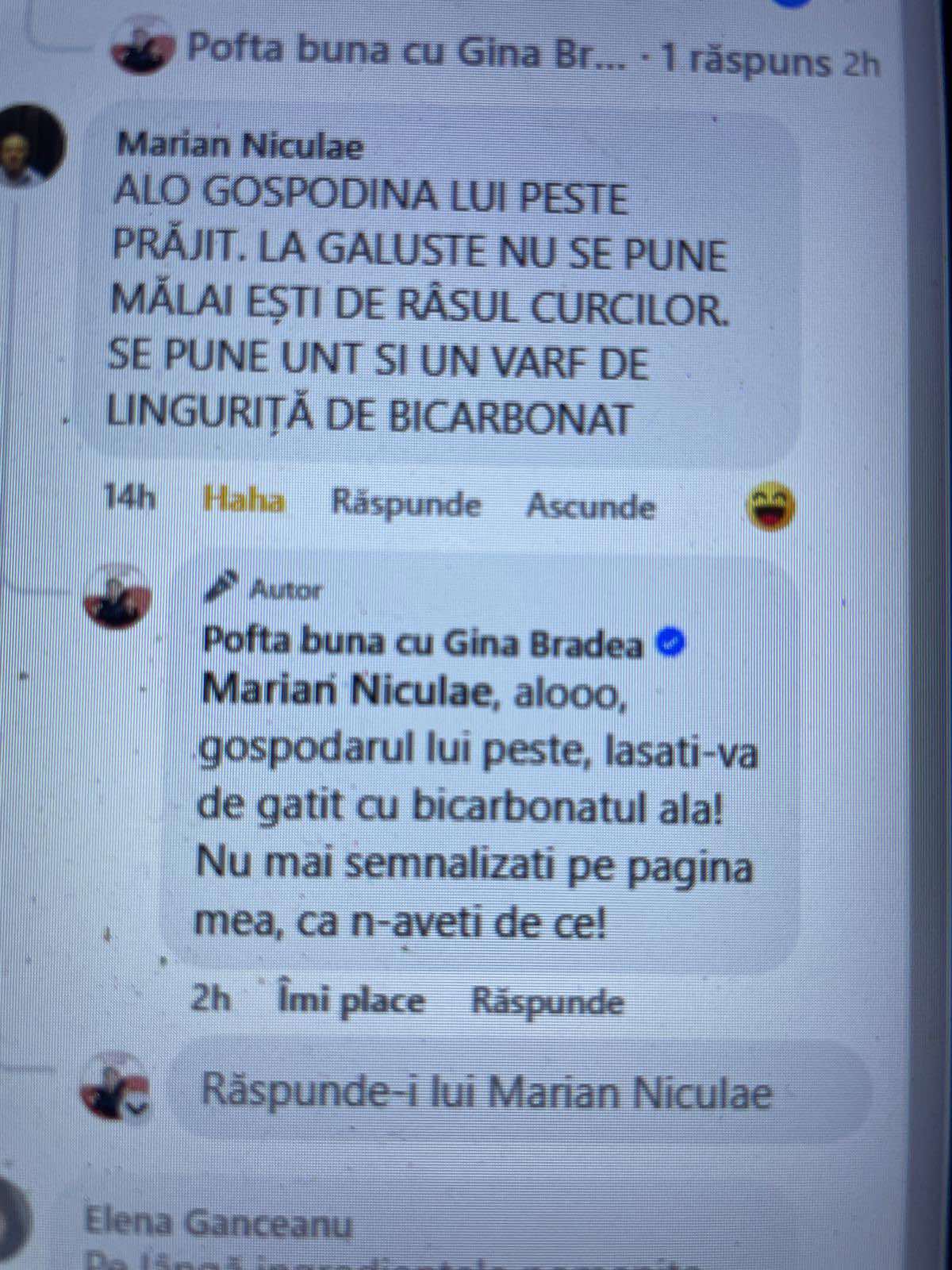Tap Haha reaction under Marian Niculae's comment

pos(244,501)
